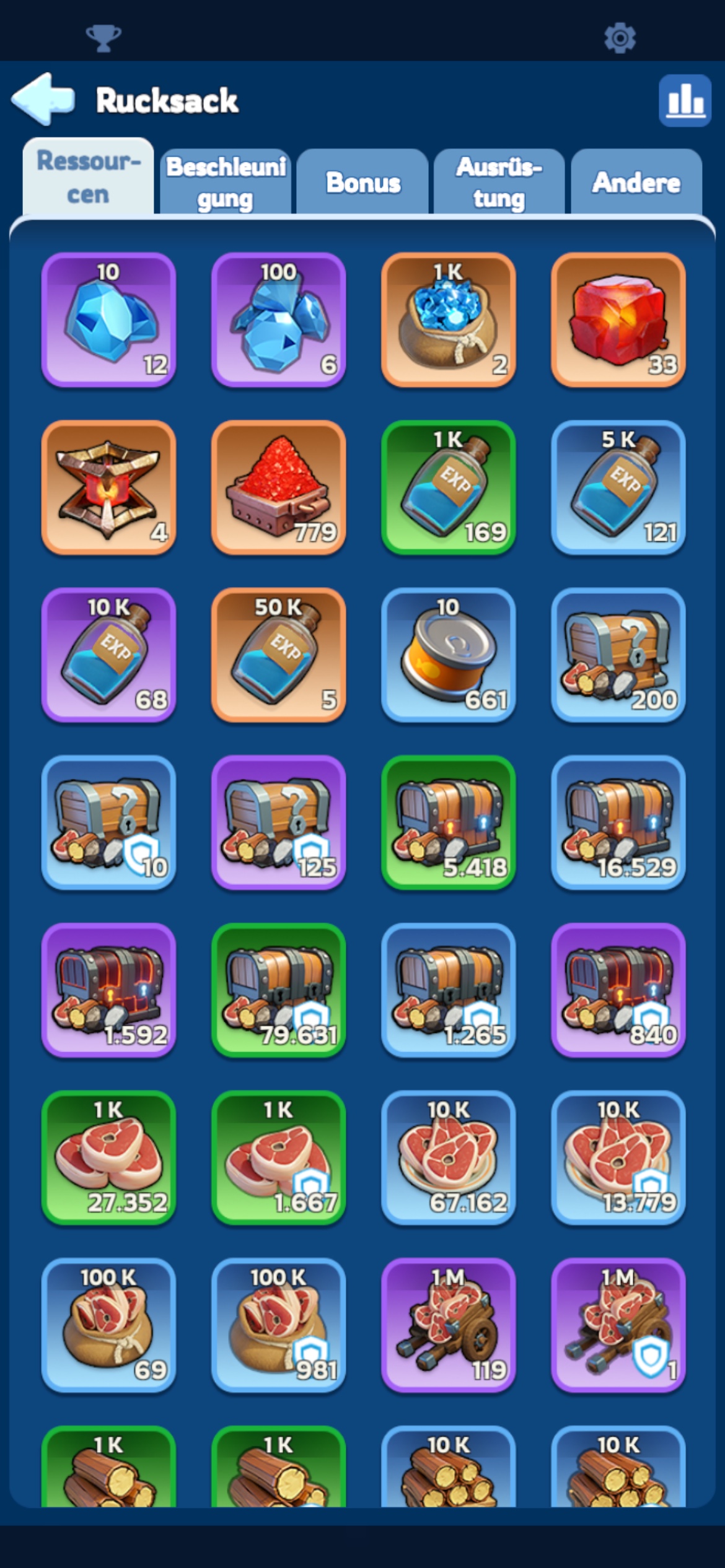The image size is (725, 1568).
Task: Select the 10 gems item with count 12
Action: (108, 320)
